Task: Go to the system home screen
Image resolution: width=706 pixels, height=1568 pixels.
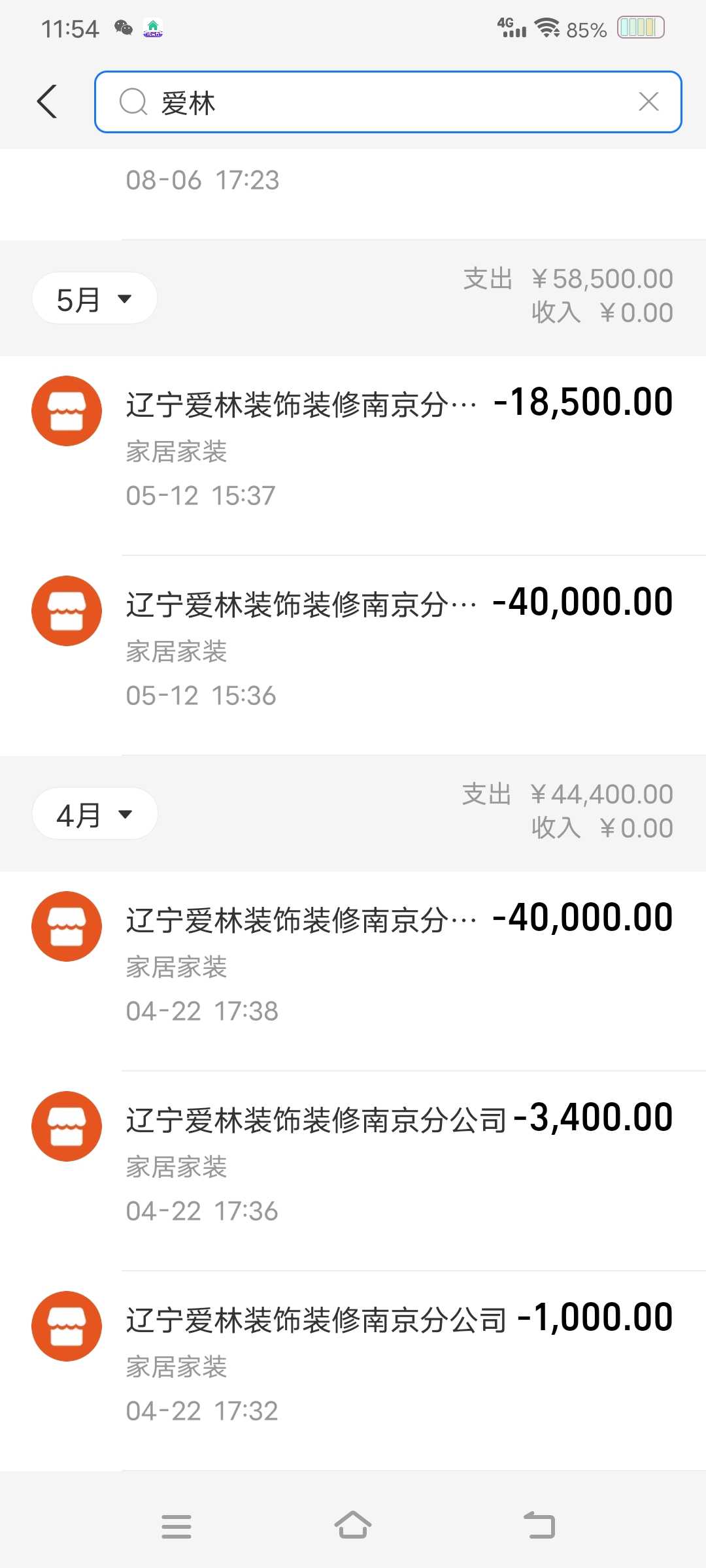Action: click(353, 1526)
